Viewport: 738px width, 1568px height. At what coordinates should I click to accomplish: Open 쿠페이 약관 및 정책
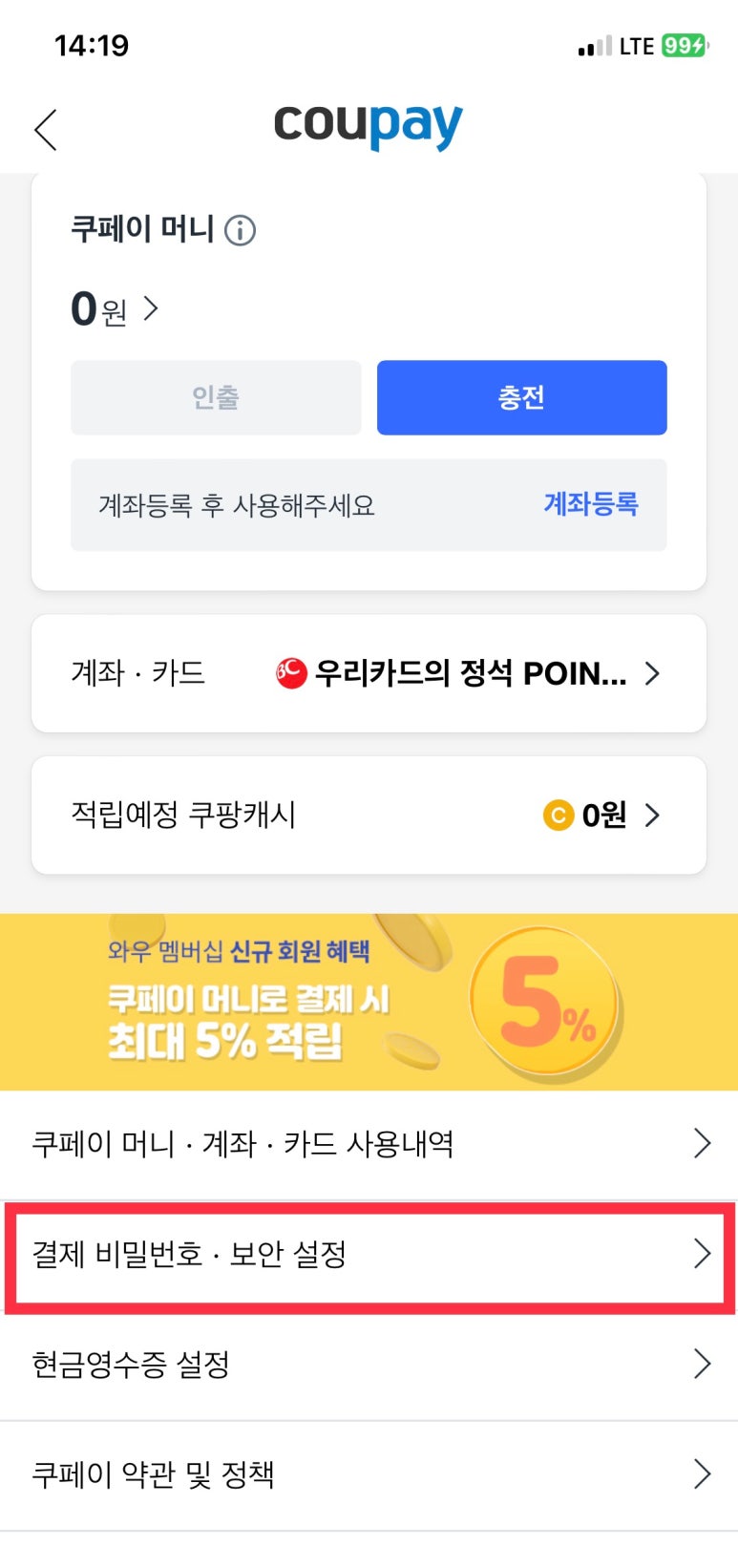point(369,1474)
